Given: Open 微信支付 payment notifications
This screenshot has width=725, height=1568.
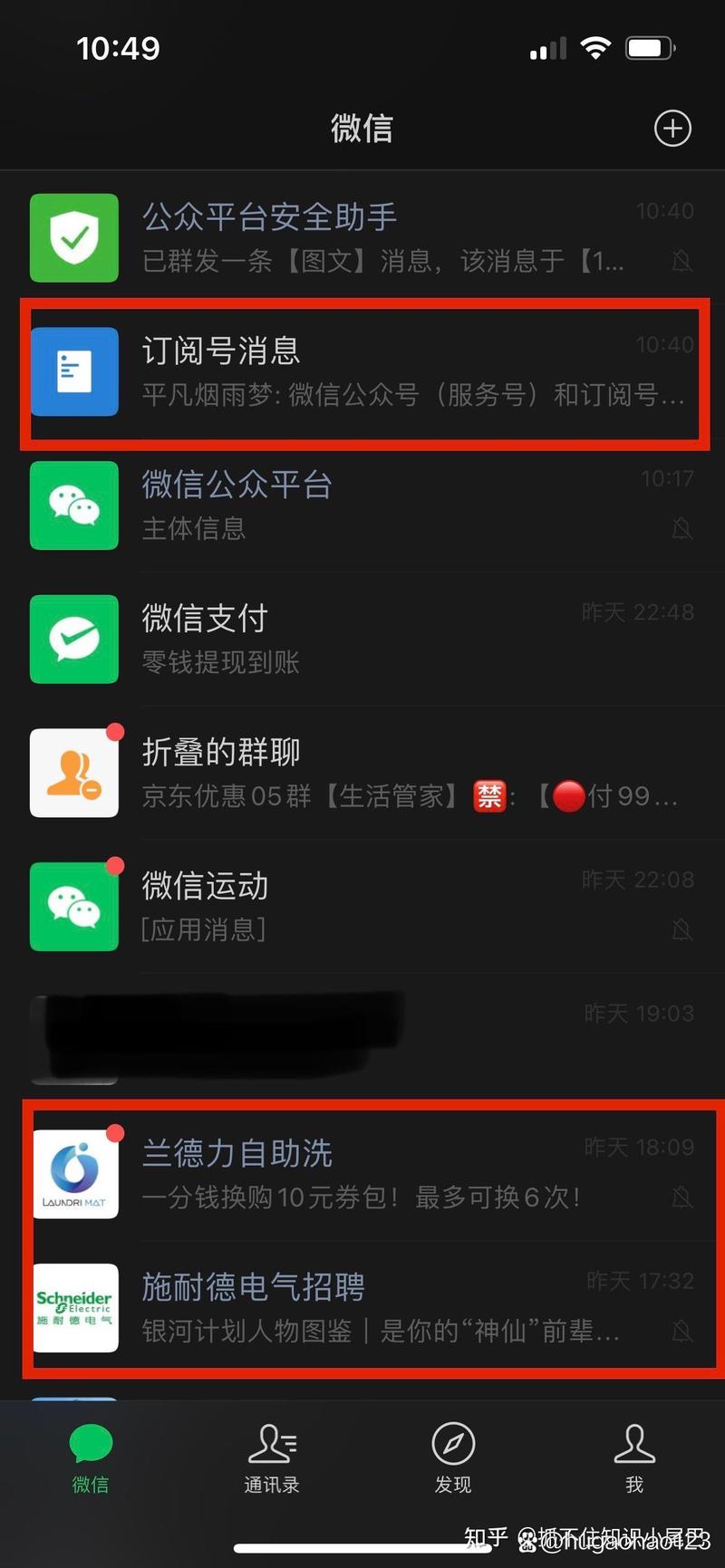Looking at the screenshot, I should (362, 639).
